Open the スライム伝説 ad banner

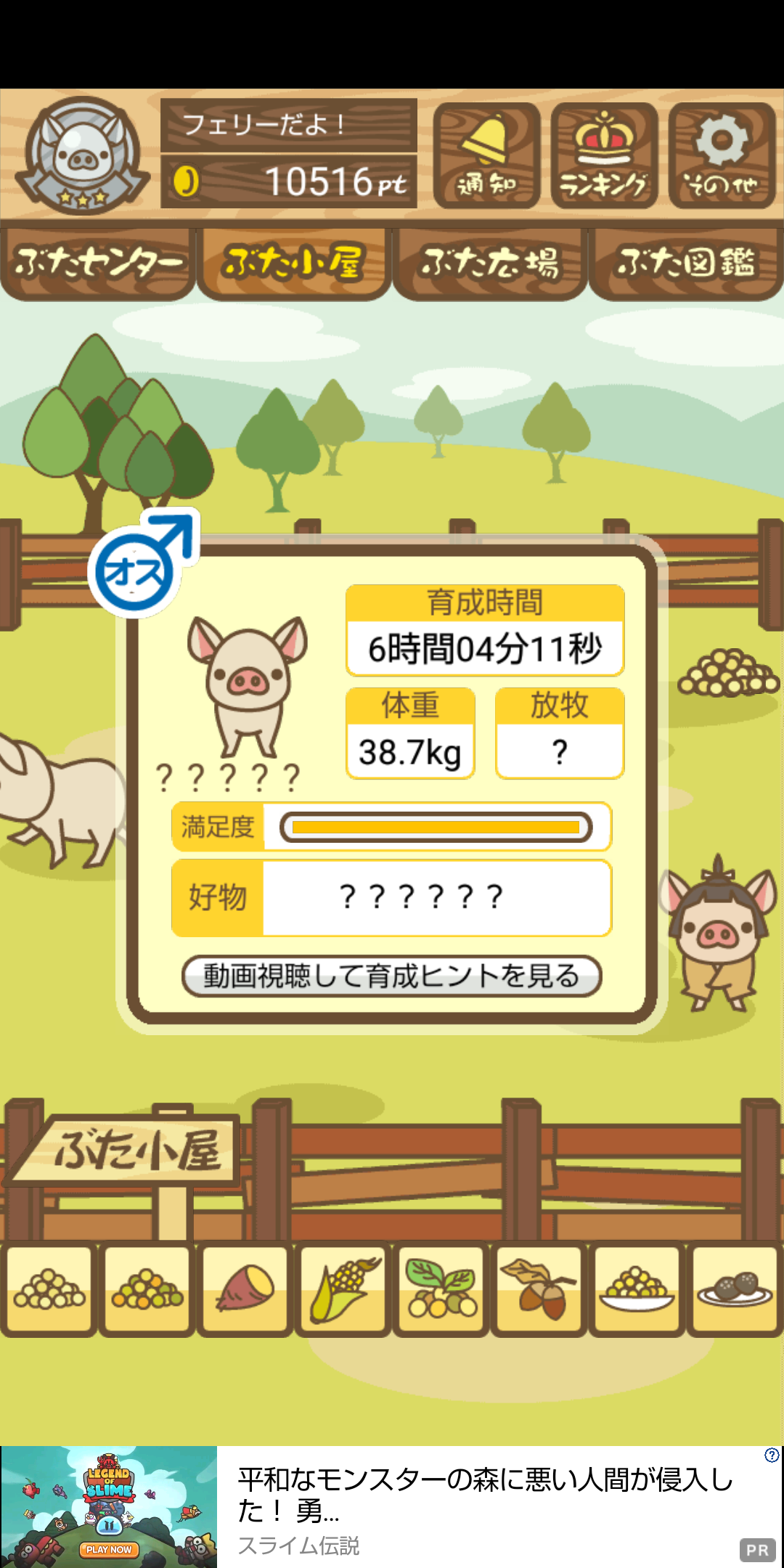pyautogui.click(x=392, y=1506)
